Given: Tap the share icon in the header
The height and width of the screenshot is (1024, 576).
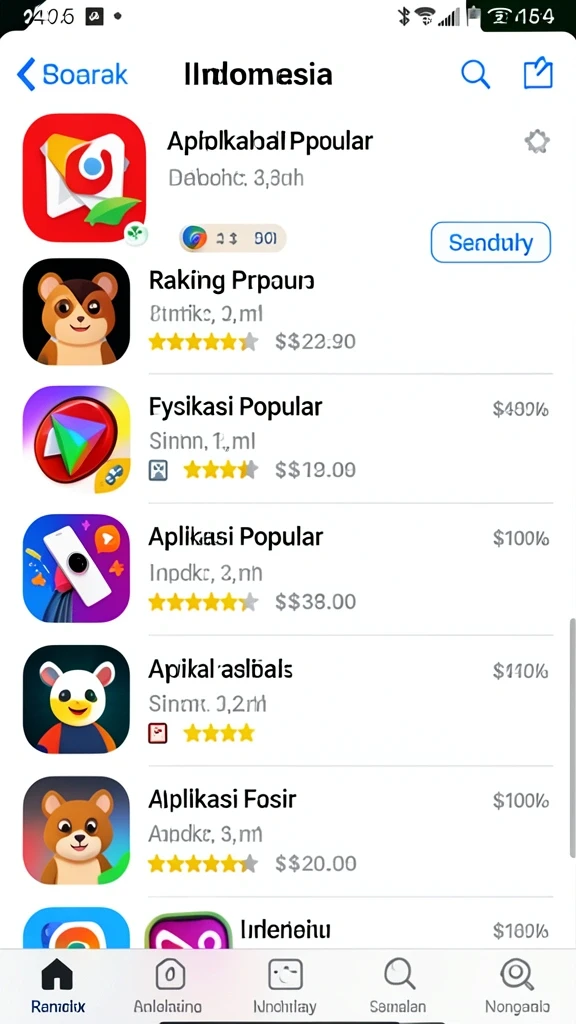Looking at the screenshot, I should (538, 73).
